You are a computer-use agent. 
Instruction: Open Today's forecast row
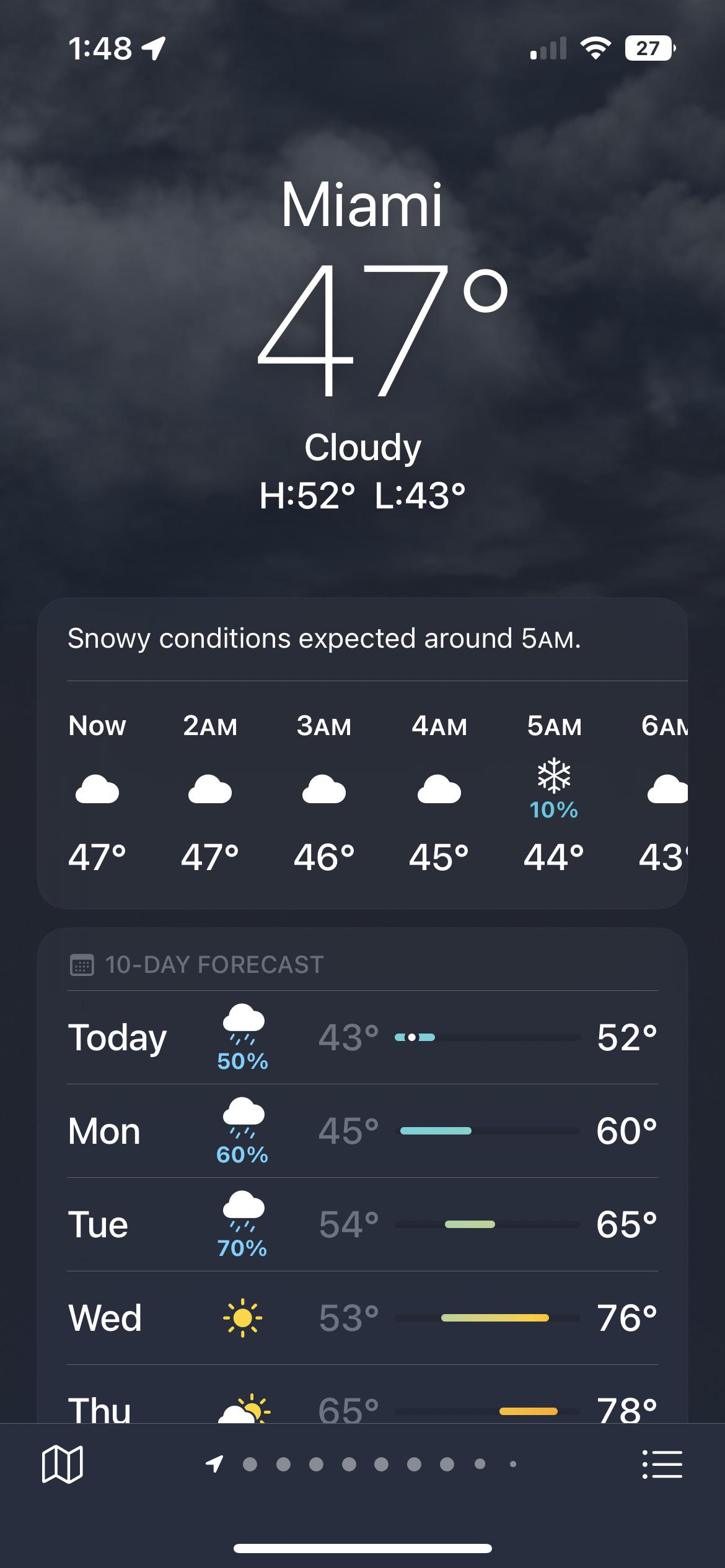(x=362, y=1037)
